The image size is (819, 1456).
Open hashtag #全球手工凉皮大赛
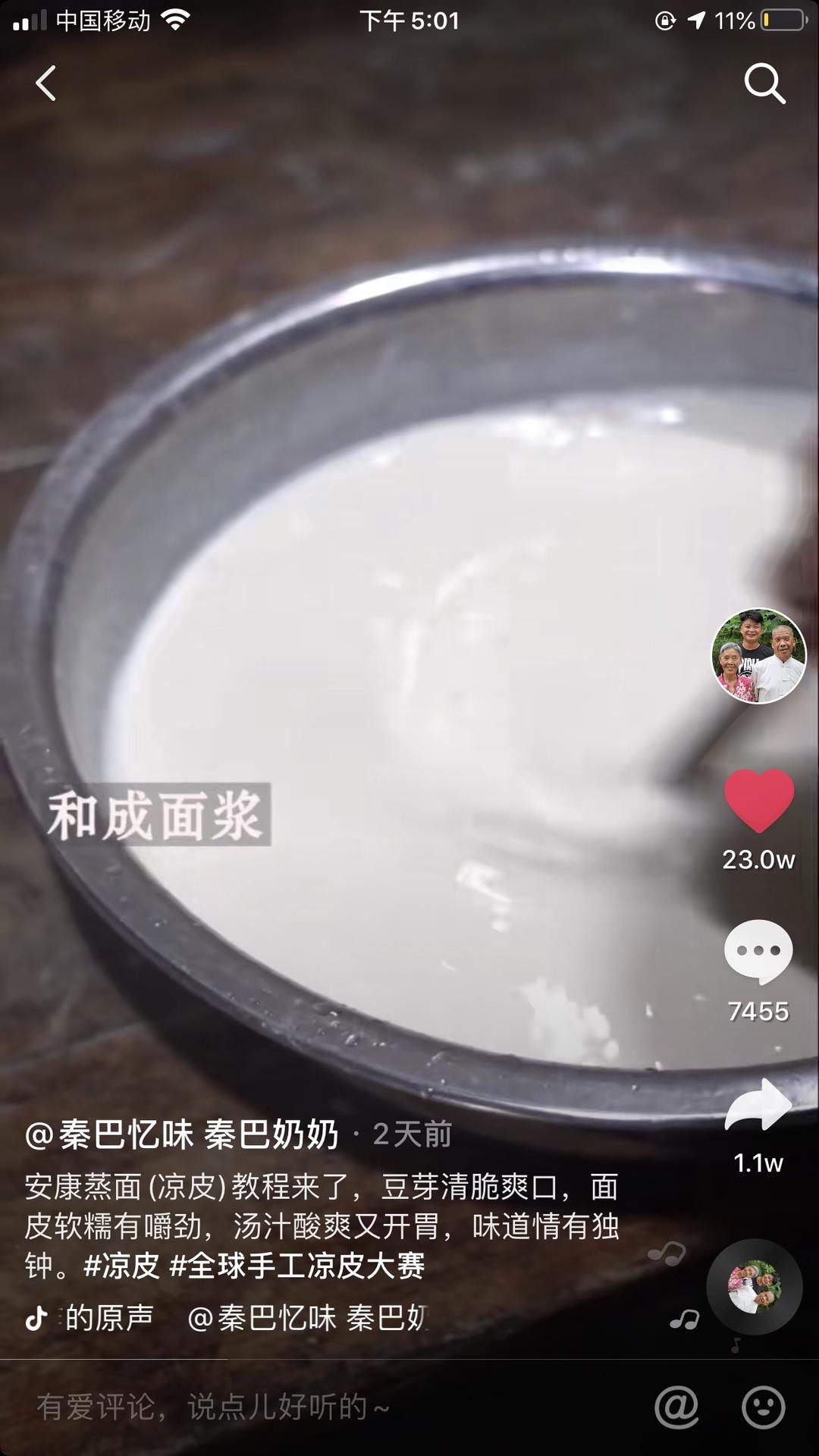297,1266
